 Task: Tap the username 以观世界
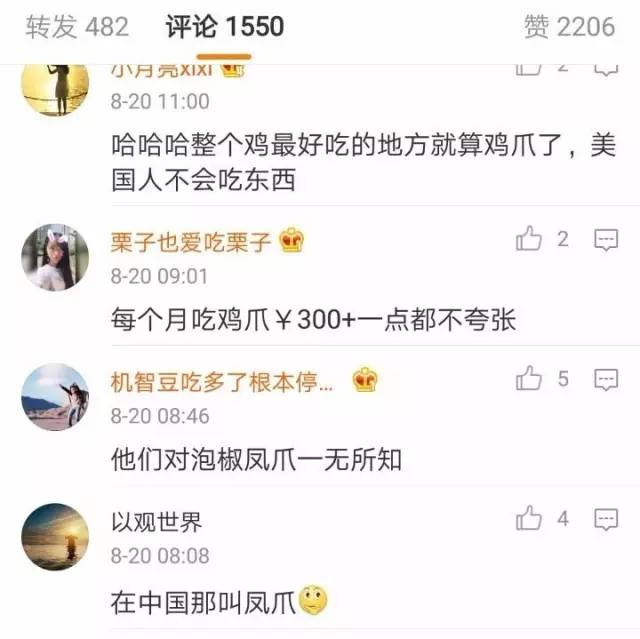(x=156, y=521)
